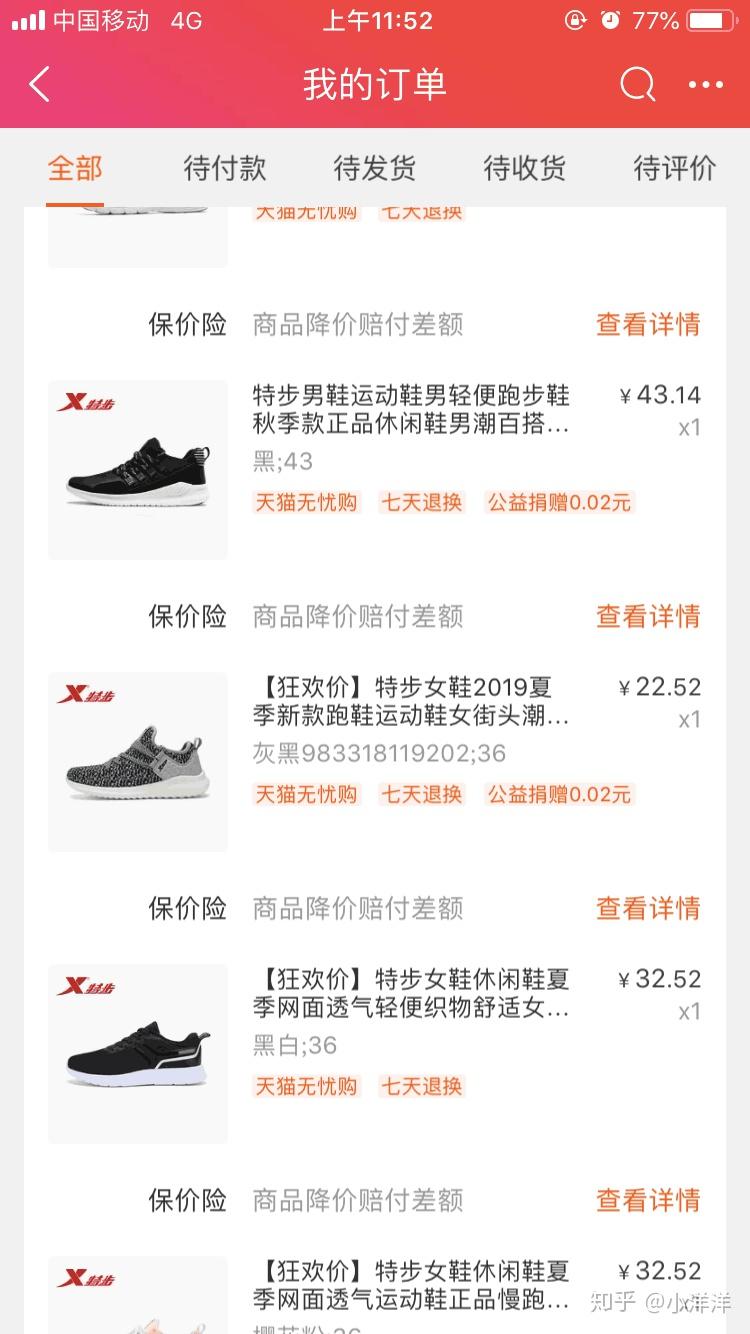
Task: Select the 待收货 tab
Action: [x=525, y=168]
